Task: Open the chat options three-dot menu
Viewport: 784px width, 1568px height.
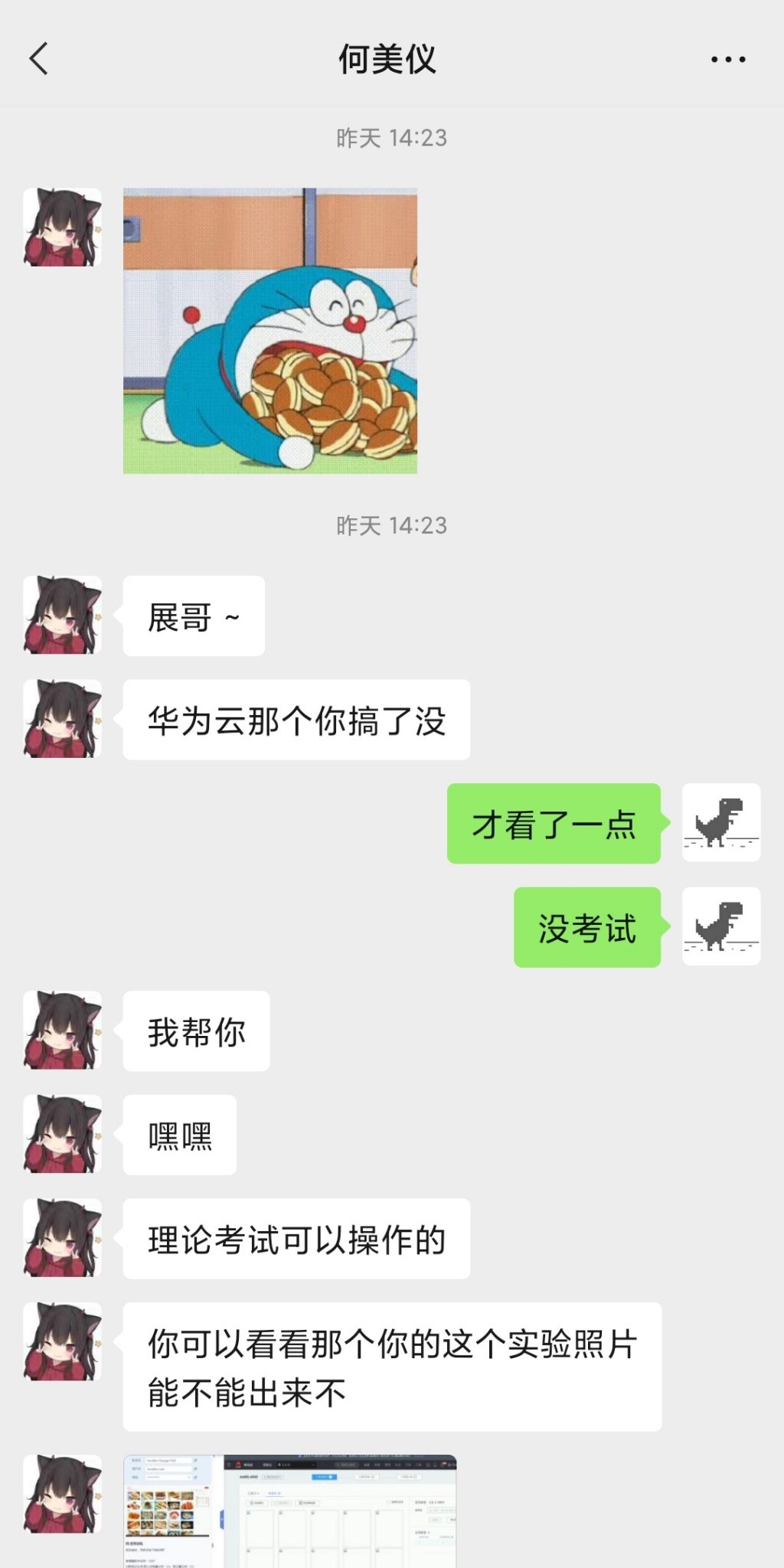Action: click(x=727, y=59)
